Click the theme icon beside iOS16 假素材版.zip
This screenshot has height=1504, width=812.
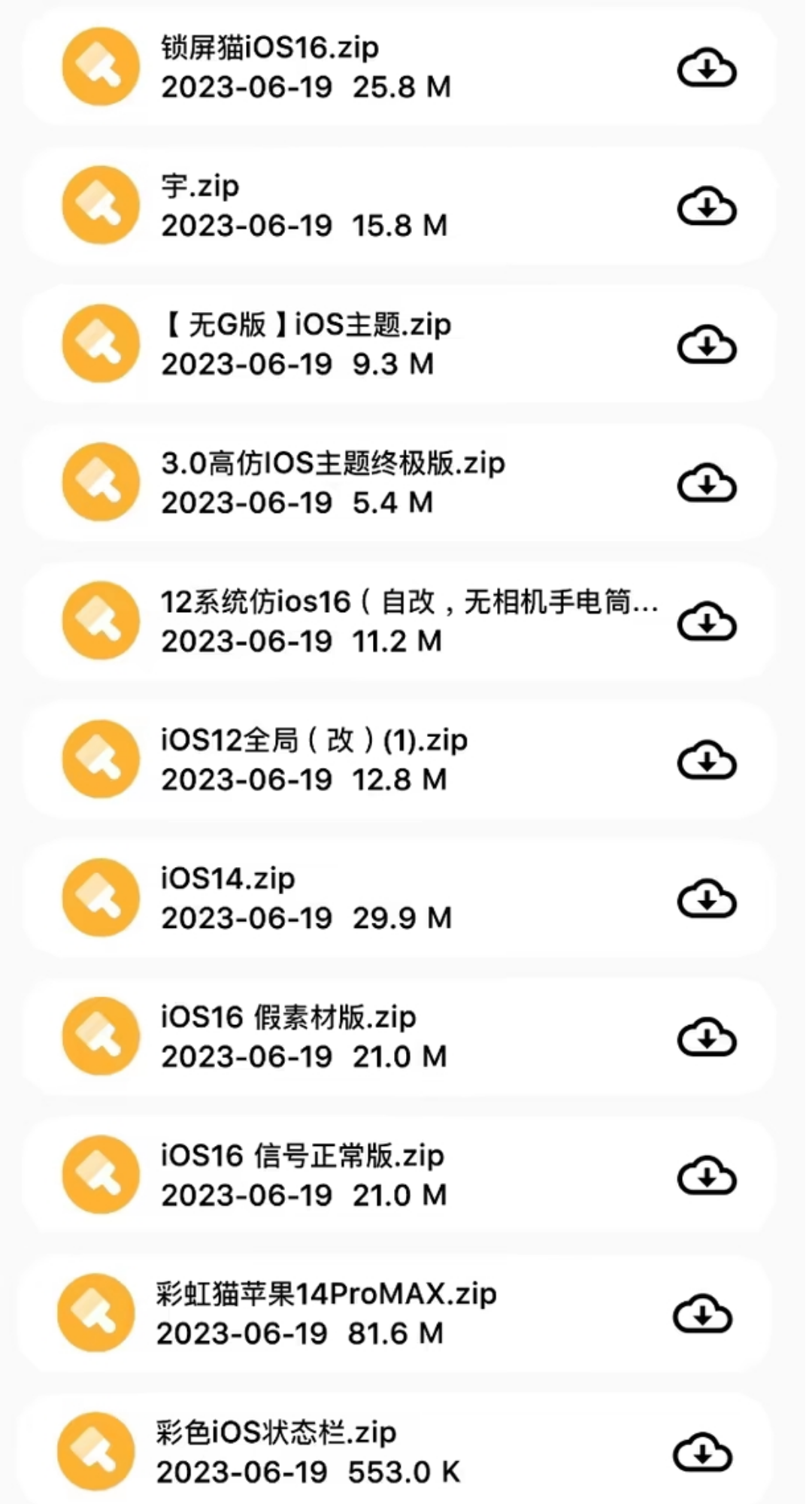click(x=99, y=1036)
